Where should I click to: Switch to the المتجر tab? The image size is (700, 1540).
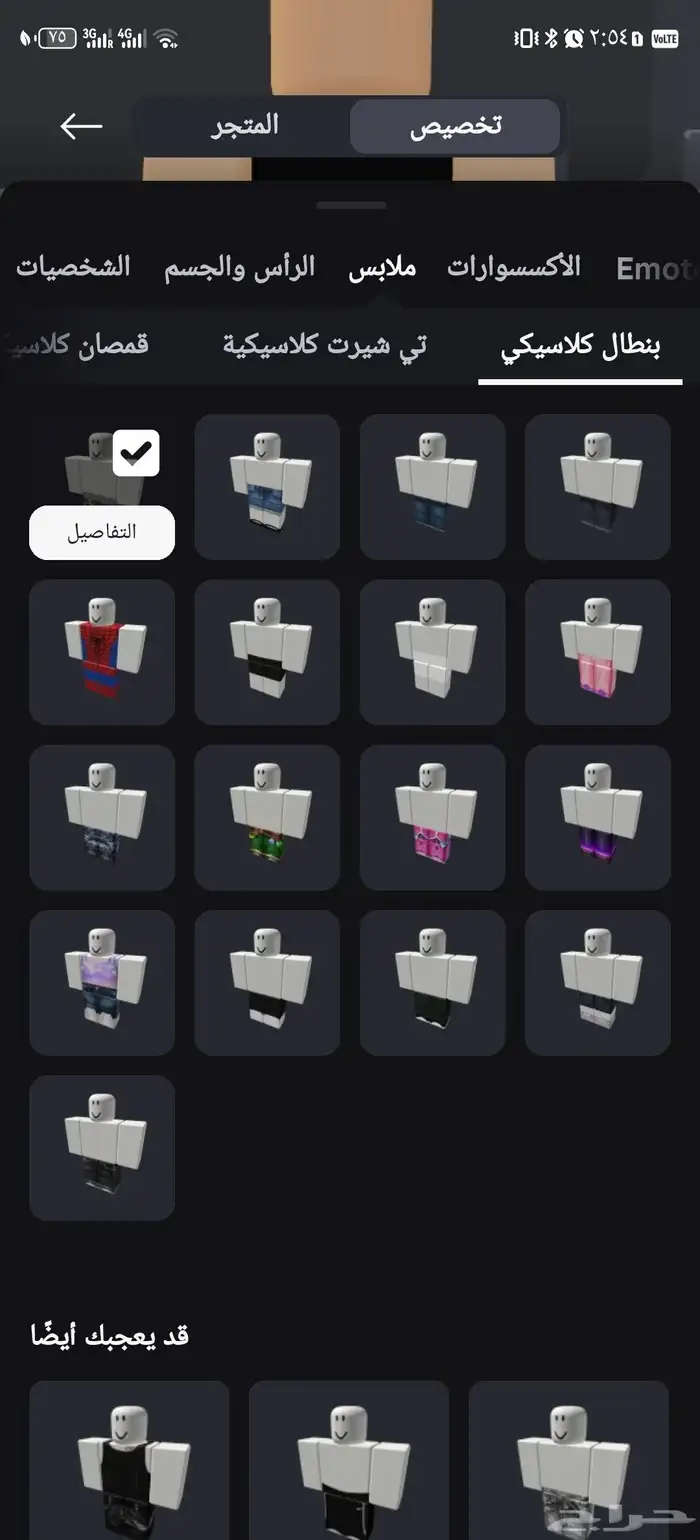[x=244, y=126]
